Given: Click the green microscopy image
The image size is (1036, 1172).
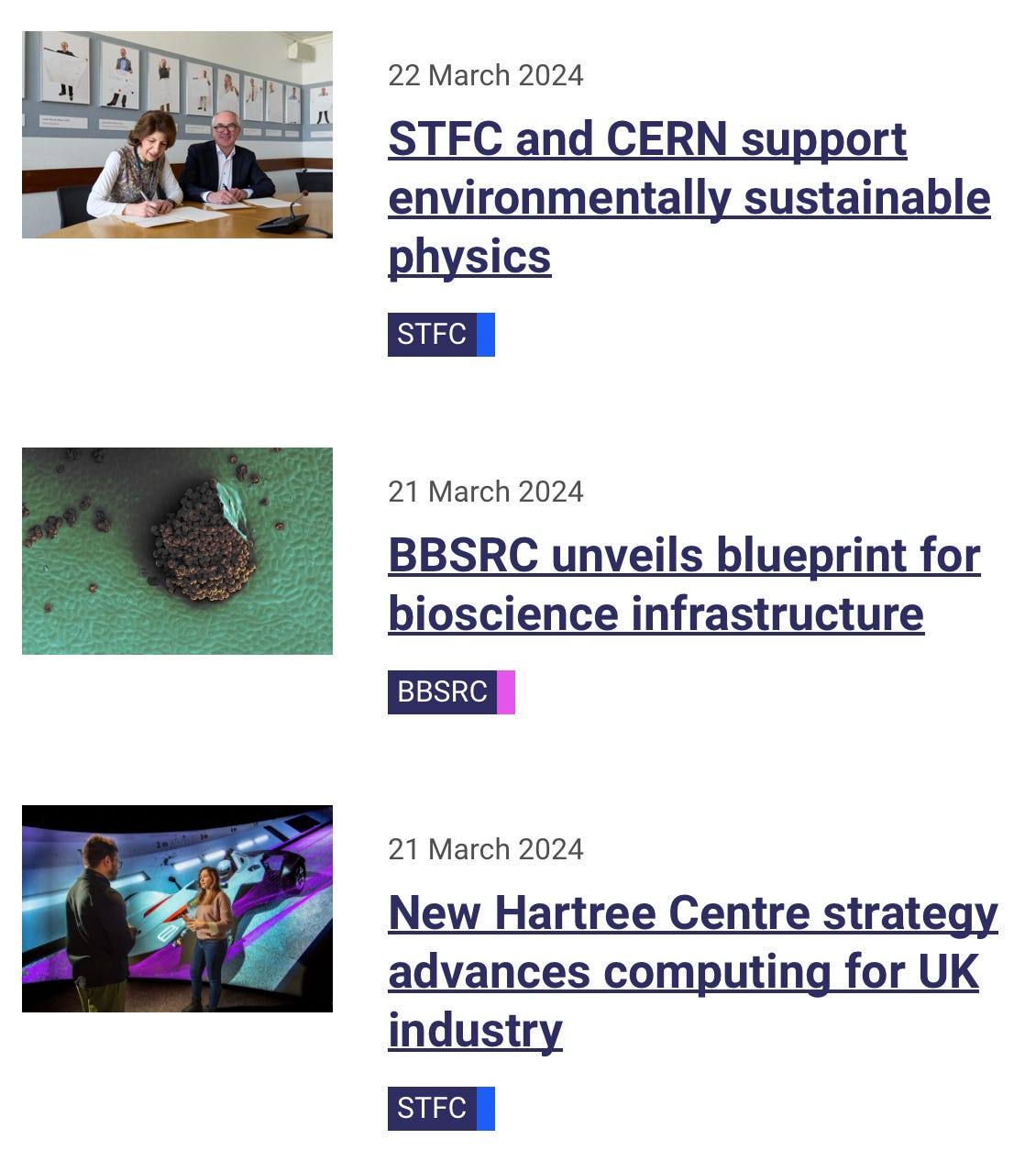Looking at the screenshot, I should pos(179,550).
